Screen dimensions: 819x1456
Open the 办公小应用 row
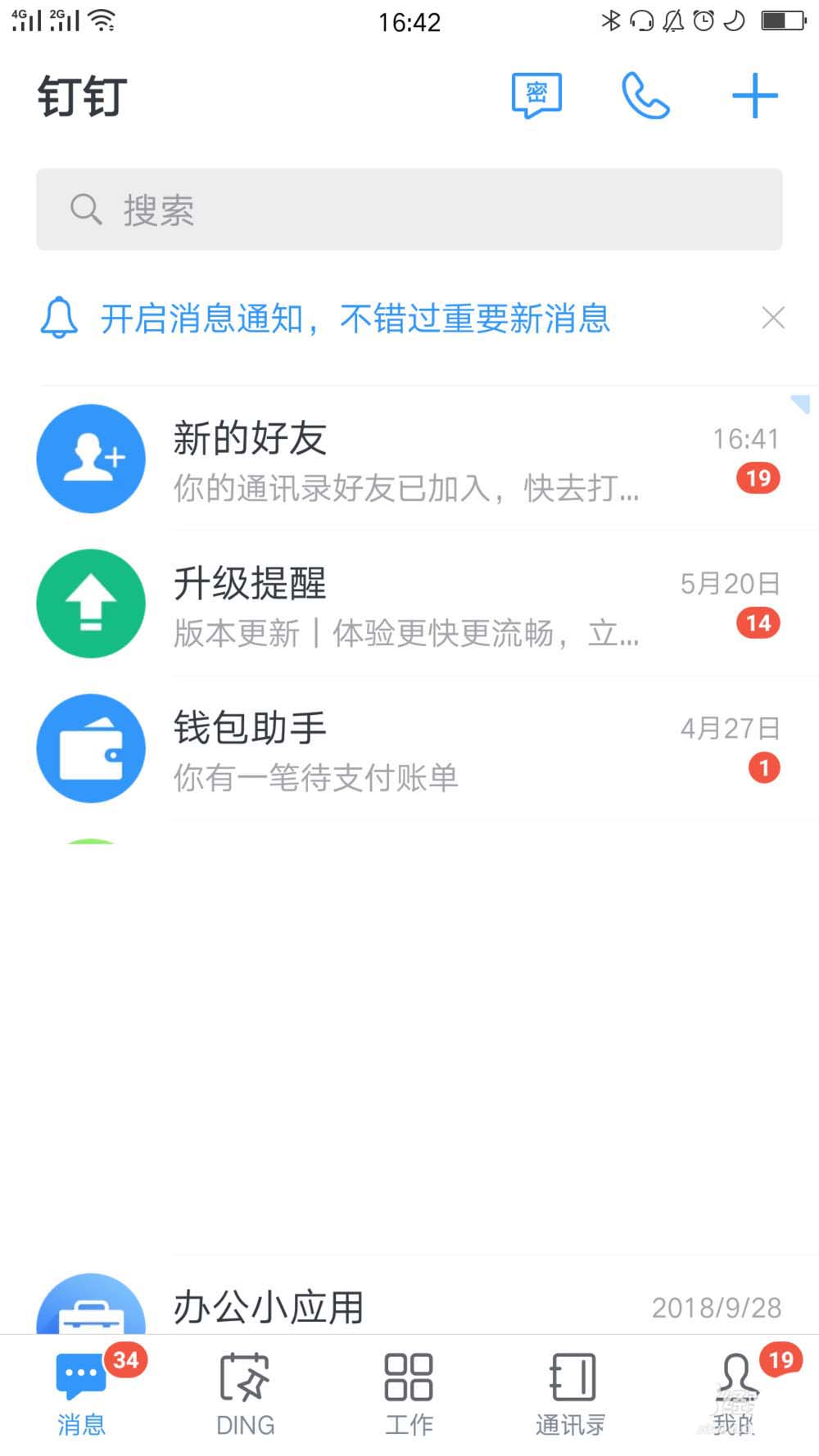point(409,1306)
